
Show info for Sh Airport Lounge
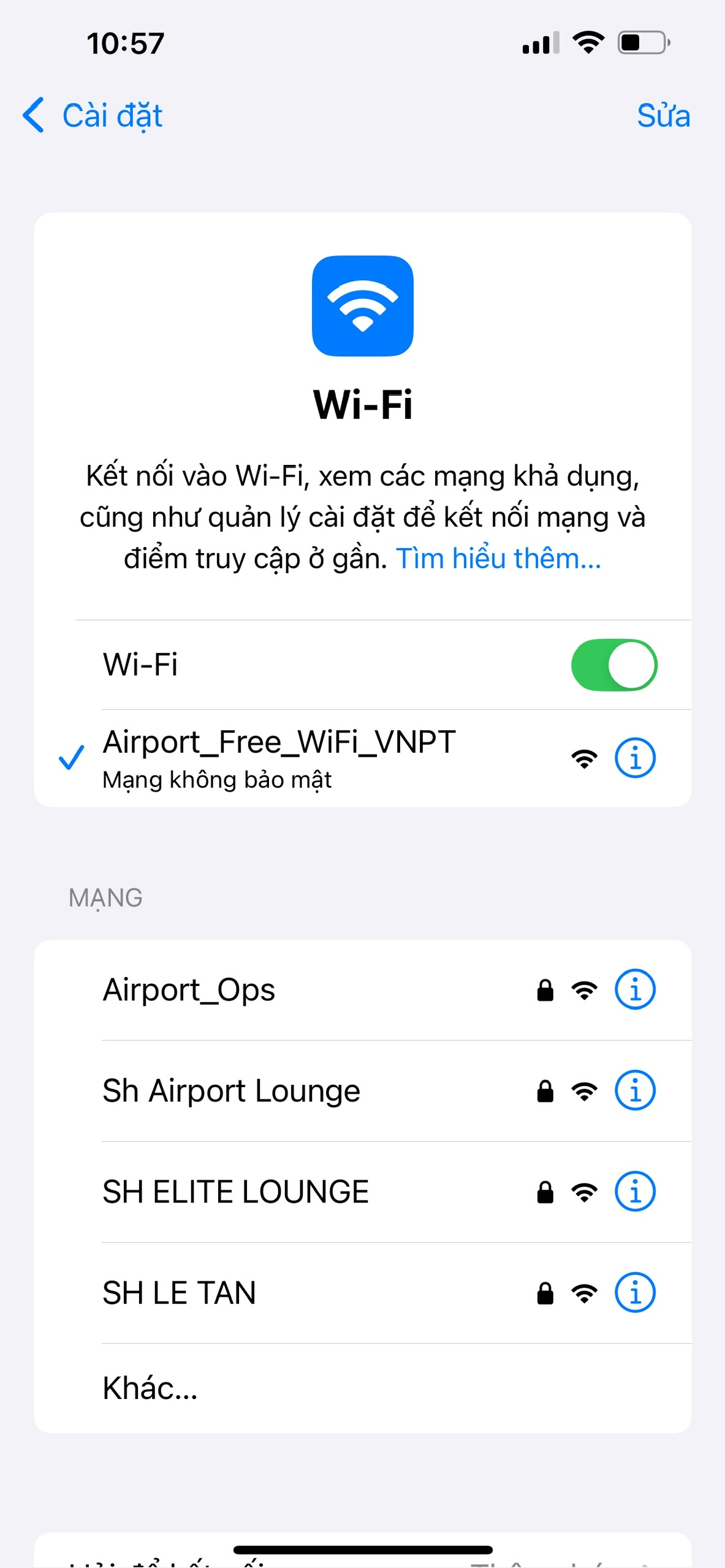635,1090
